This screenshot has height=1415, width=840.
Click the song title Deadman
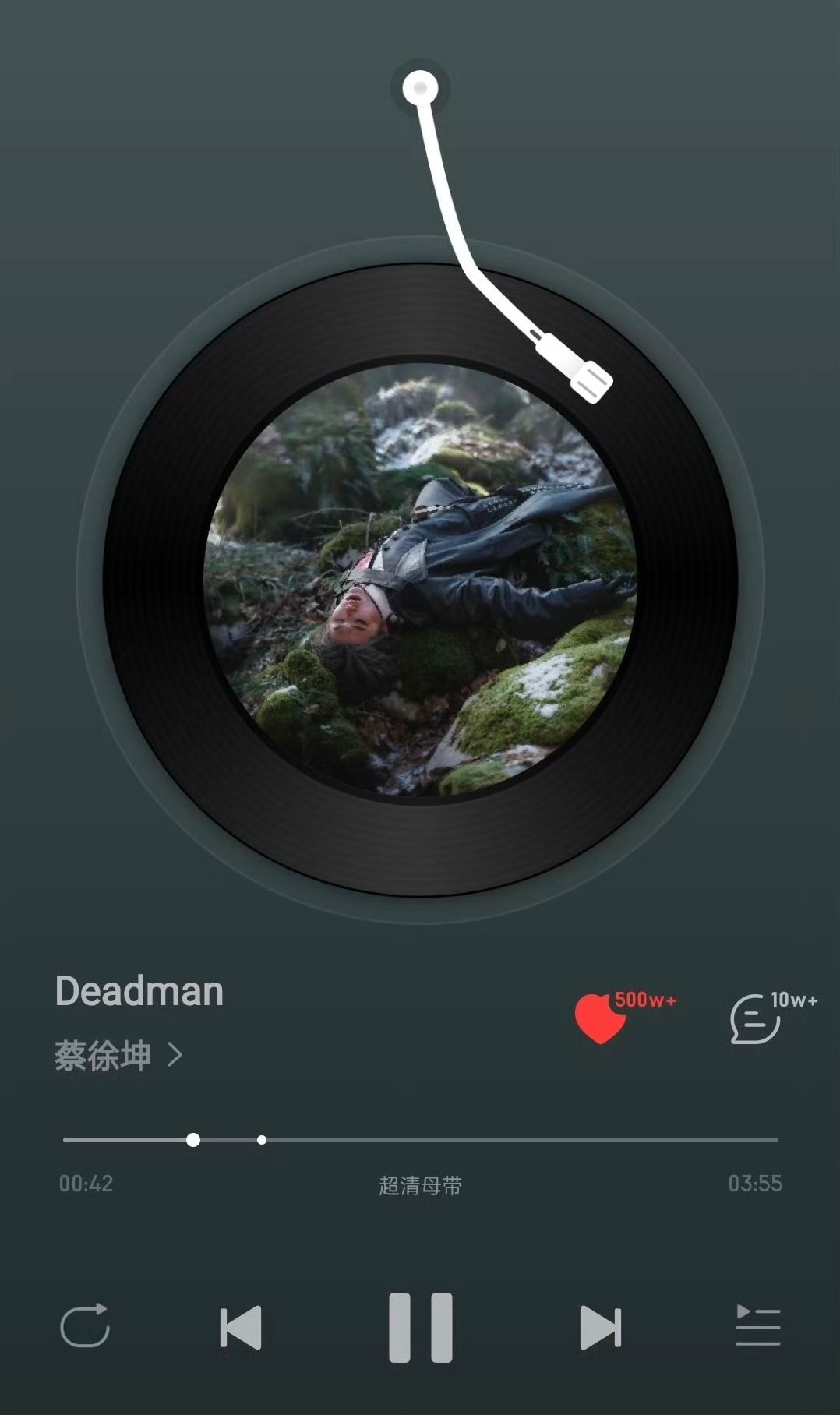pos(140,990)
